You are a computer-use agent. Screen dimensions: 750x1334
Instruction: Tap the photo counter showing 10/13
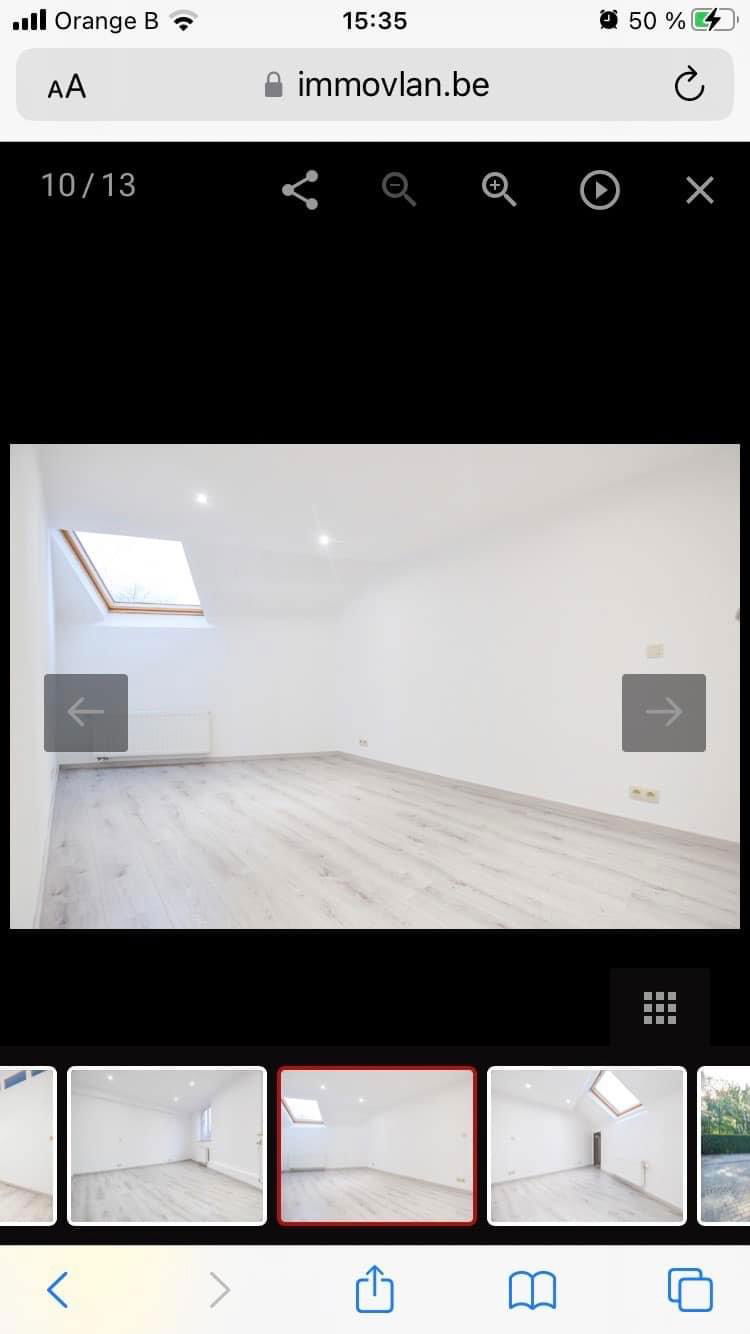click(x=88, y=185)
